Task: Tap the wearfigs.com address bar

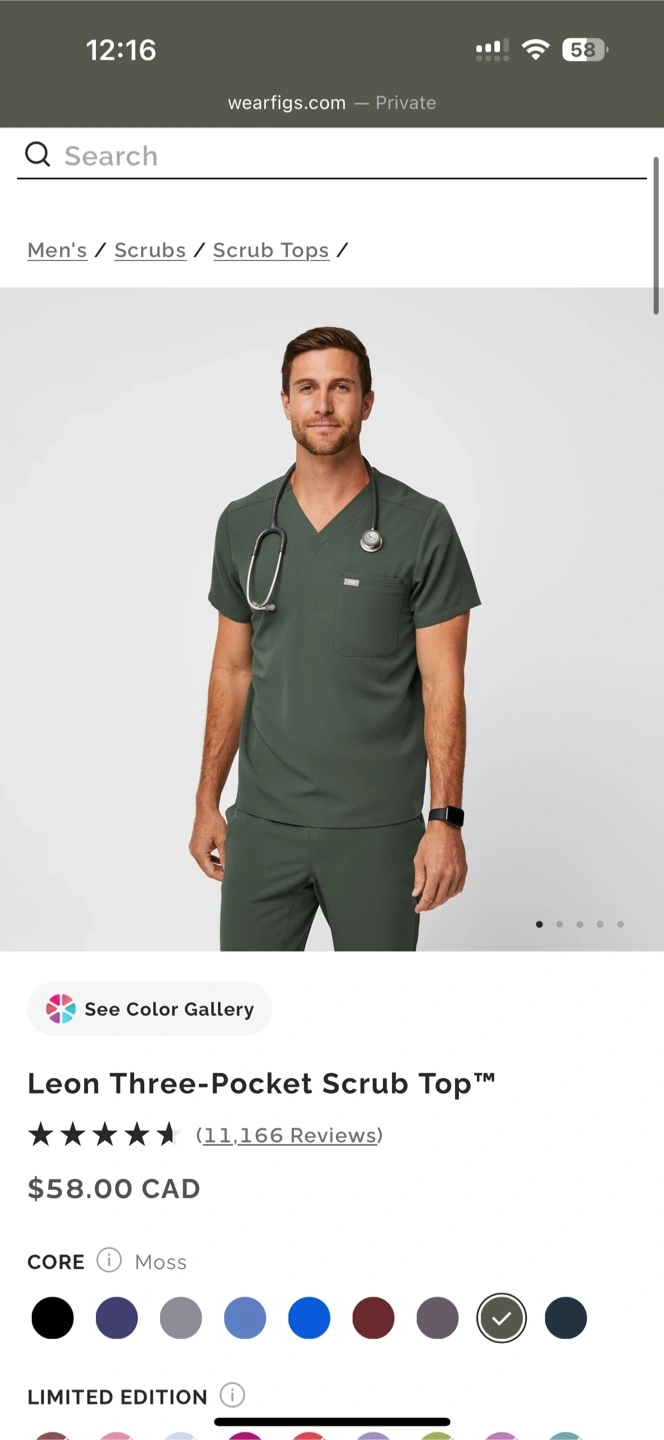Action: [x=332, y=103]
